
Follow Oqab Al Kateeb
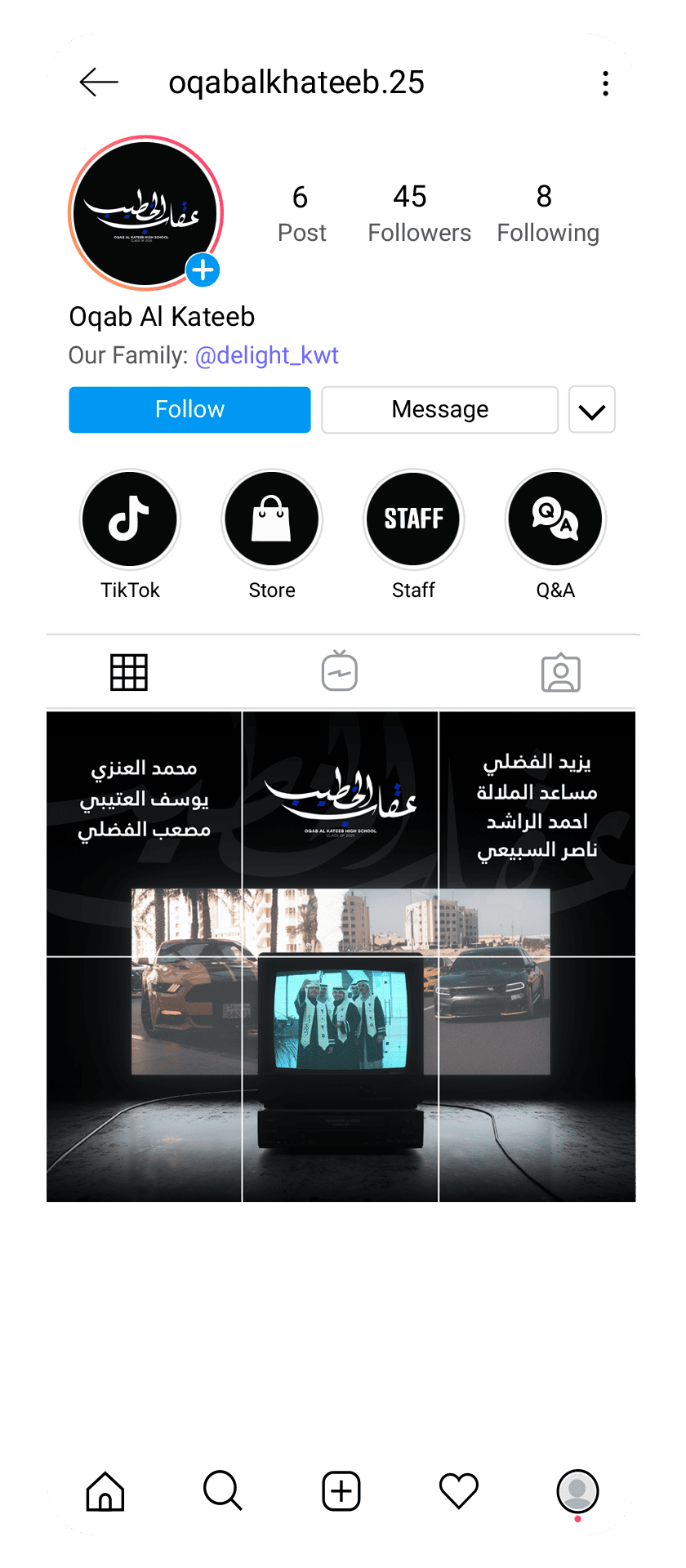coord(189,409)
